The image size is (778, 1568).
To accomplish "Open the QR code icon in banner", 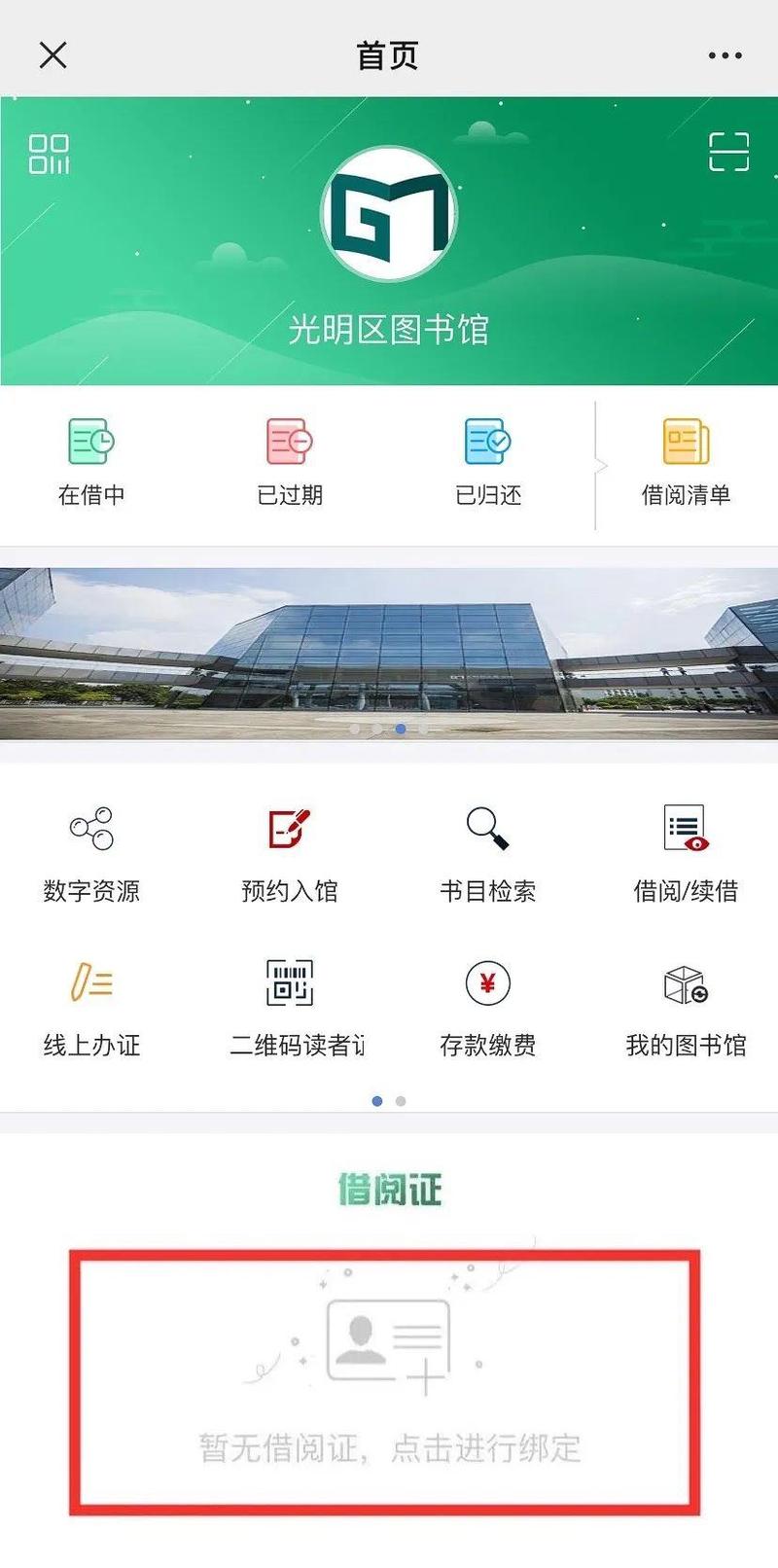I will [49, 154].
